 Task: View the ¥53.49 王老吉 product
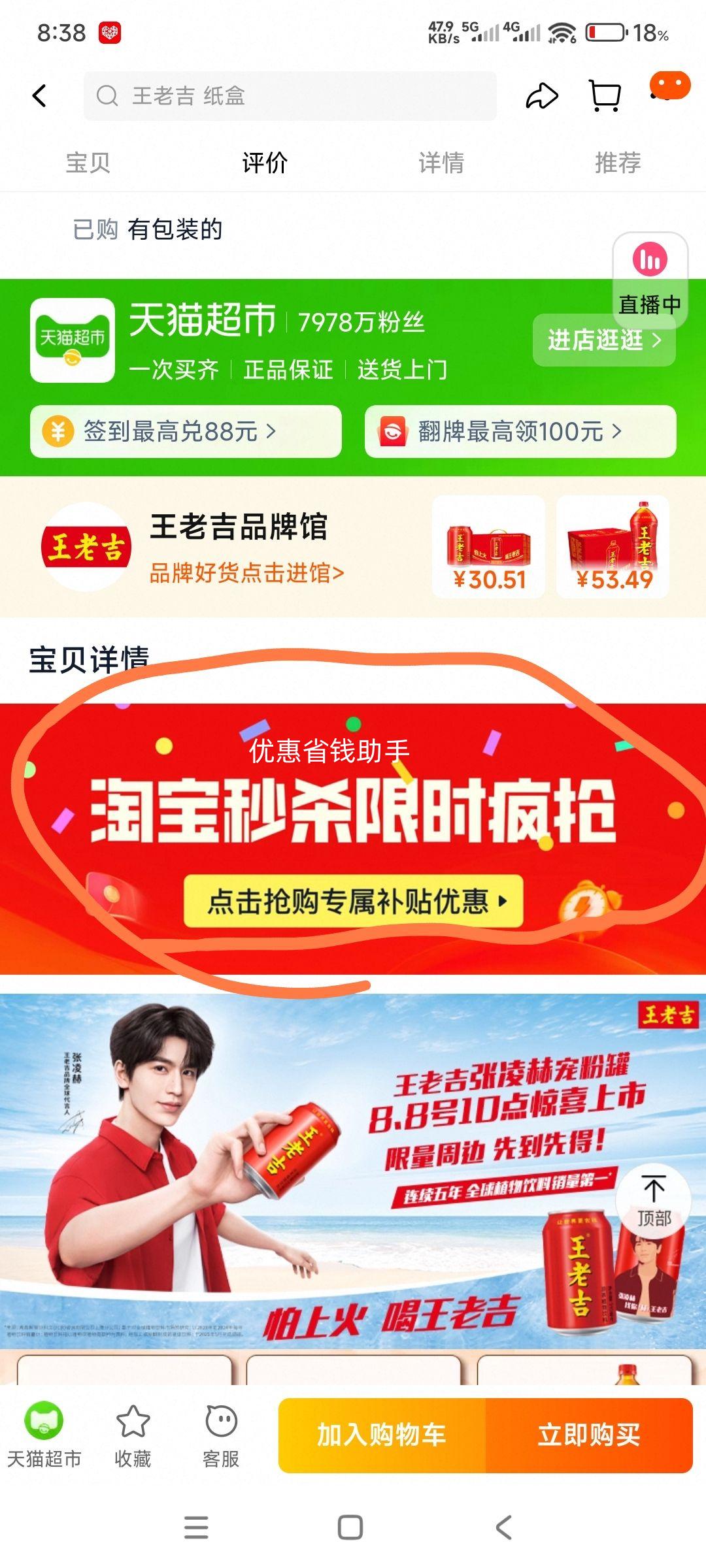pos(613,547)
